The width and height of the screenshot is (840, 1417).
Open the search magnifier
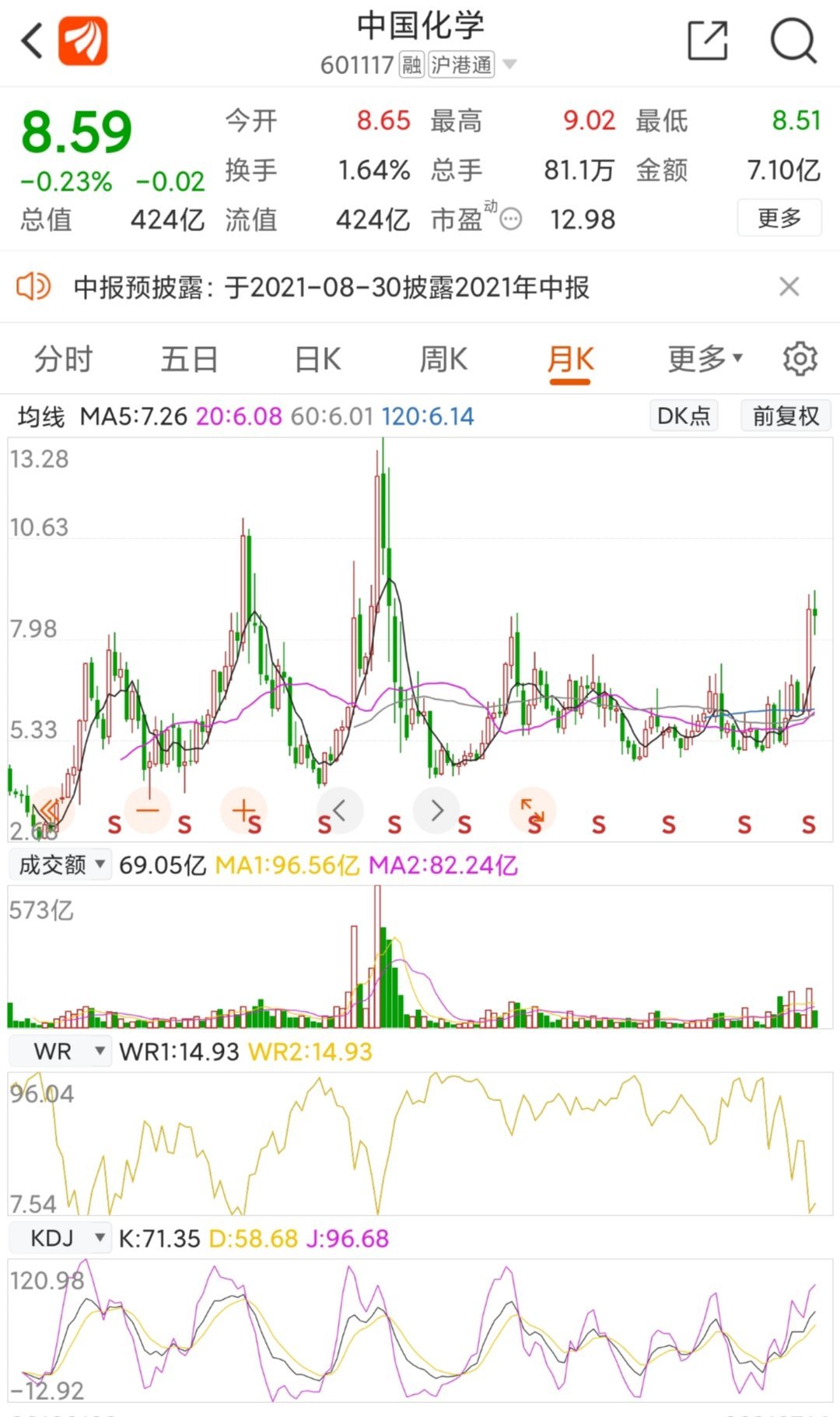[x=793, y=41]
